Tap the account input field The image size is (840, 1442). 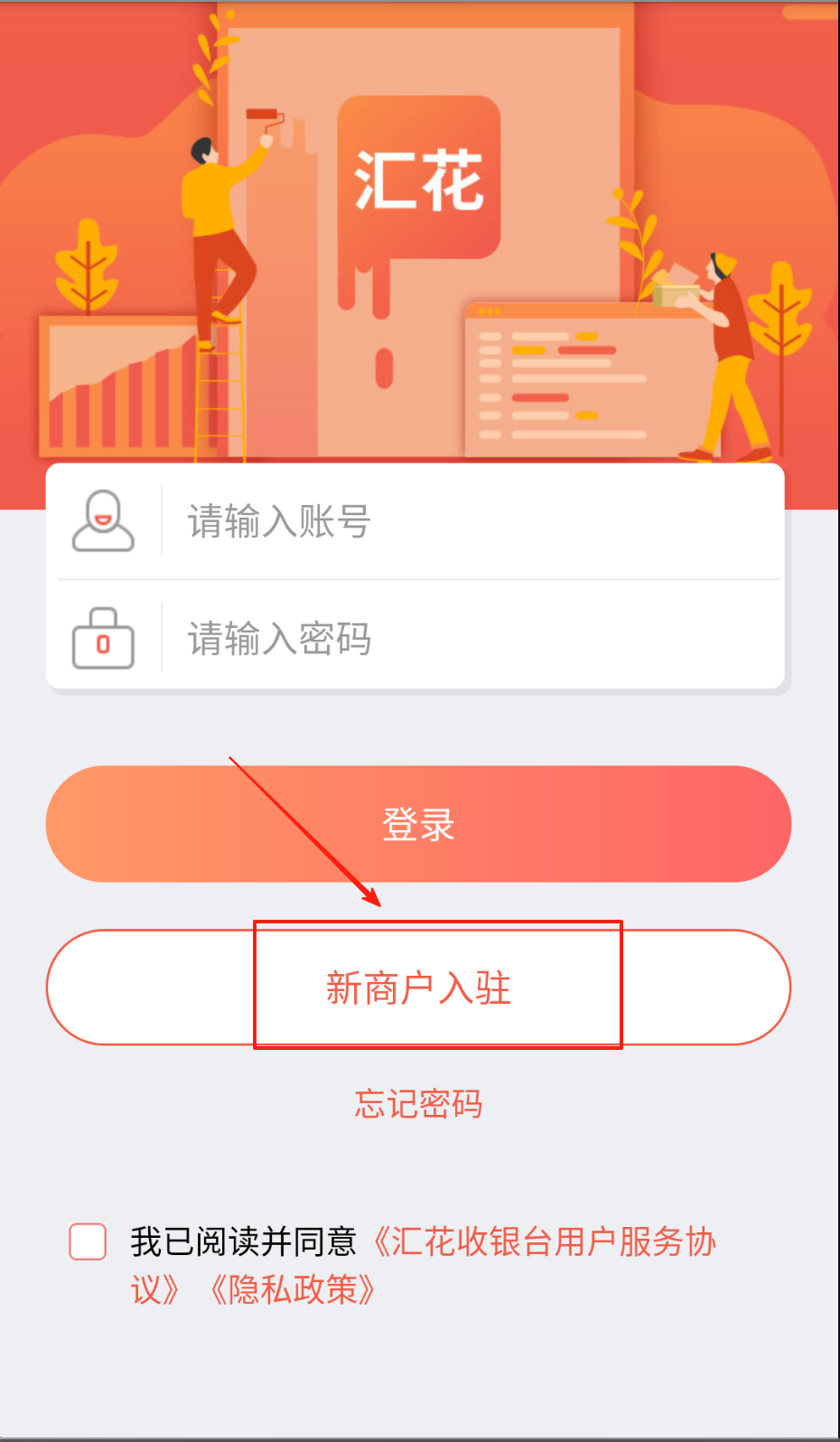[x=470, y=522]
